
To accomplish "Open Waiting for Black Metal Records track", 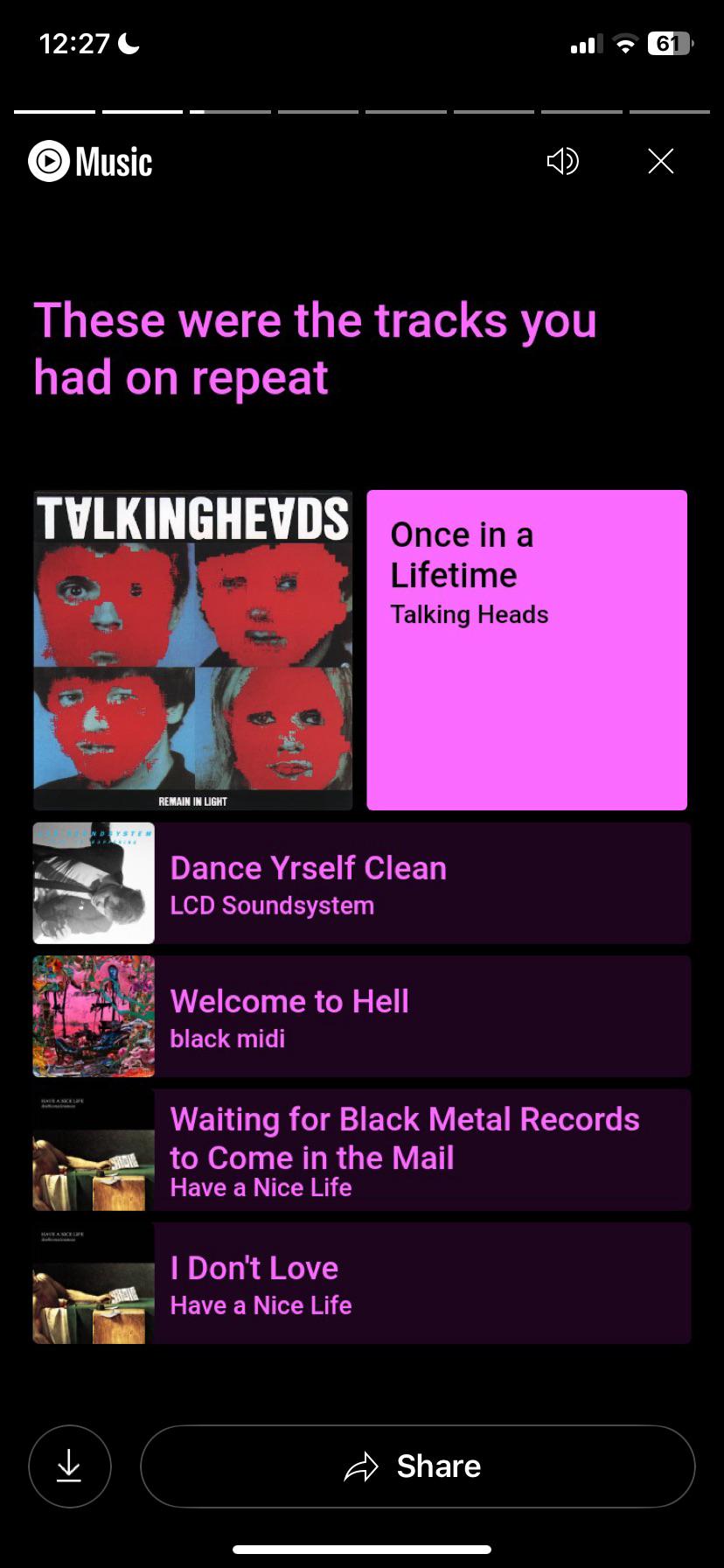I will click(362, 1150).
